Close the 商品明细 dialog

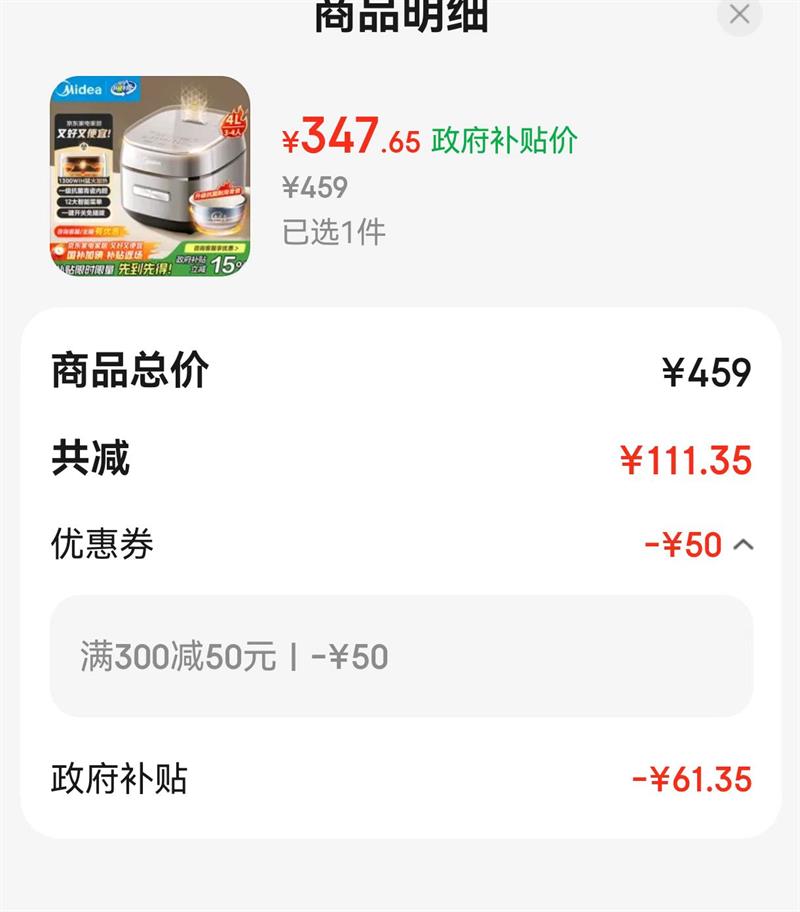pos(739,14)
